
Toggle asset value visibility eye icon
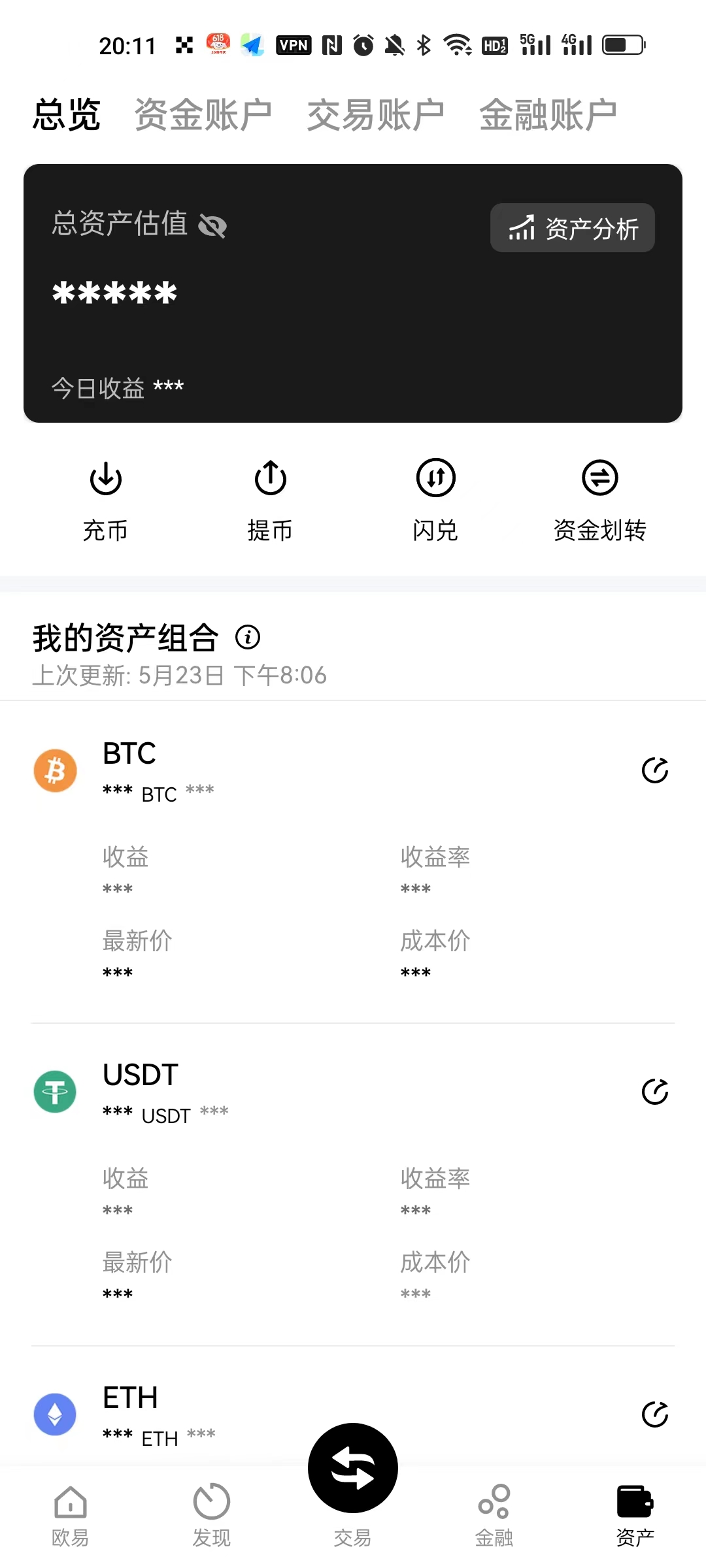[212, 226]
